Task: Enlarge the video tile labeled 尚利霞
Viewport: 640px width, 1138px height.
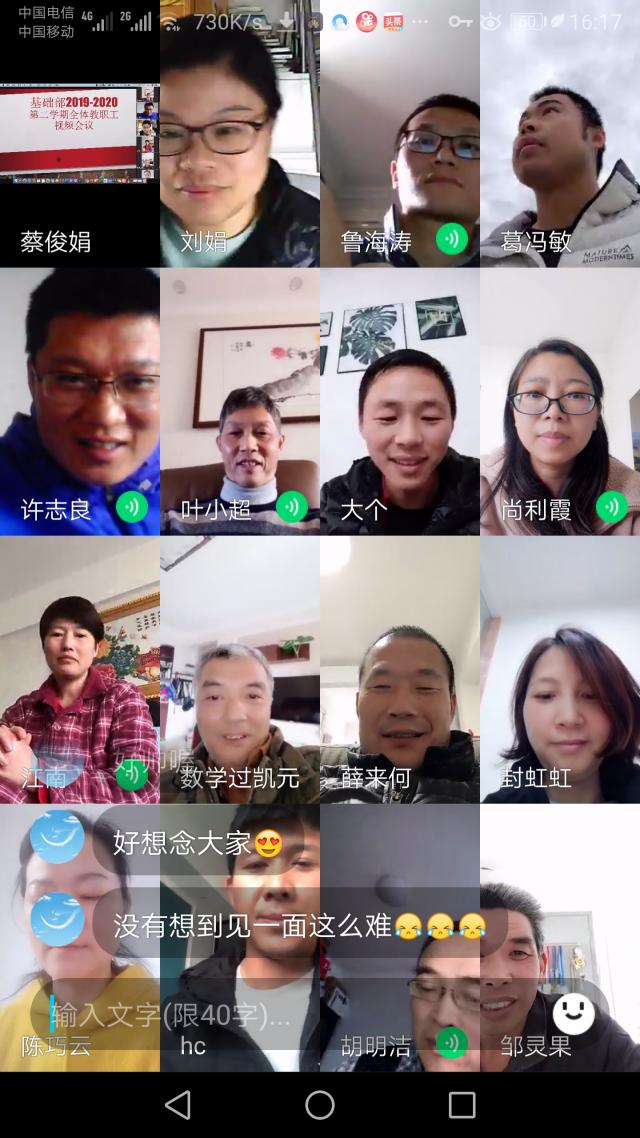Action: click(x=560, y=400)
